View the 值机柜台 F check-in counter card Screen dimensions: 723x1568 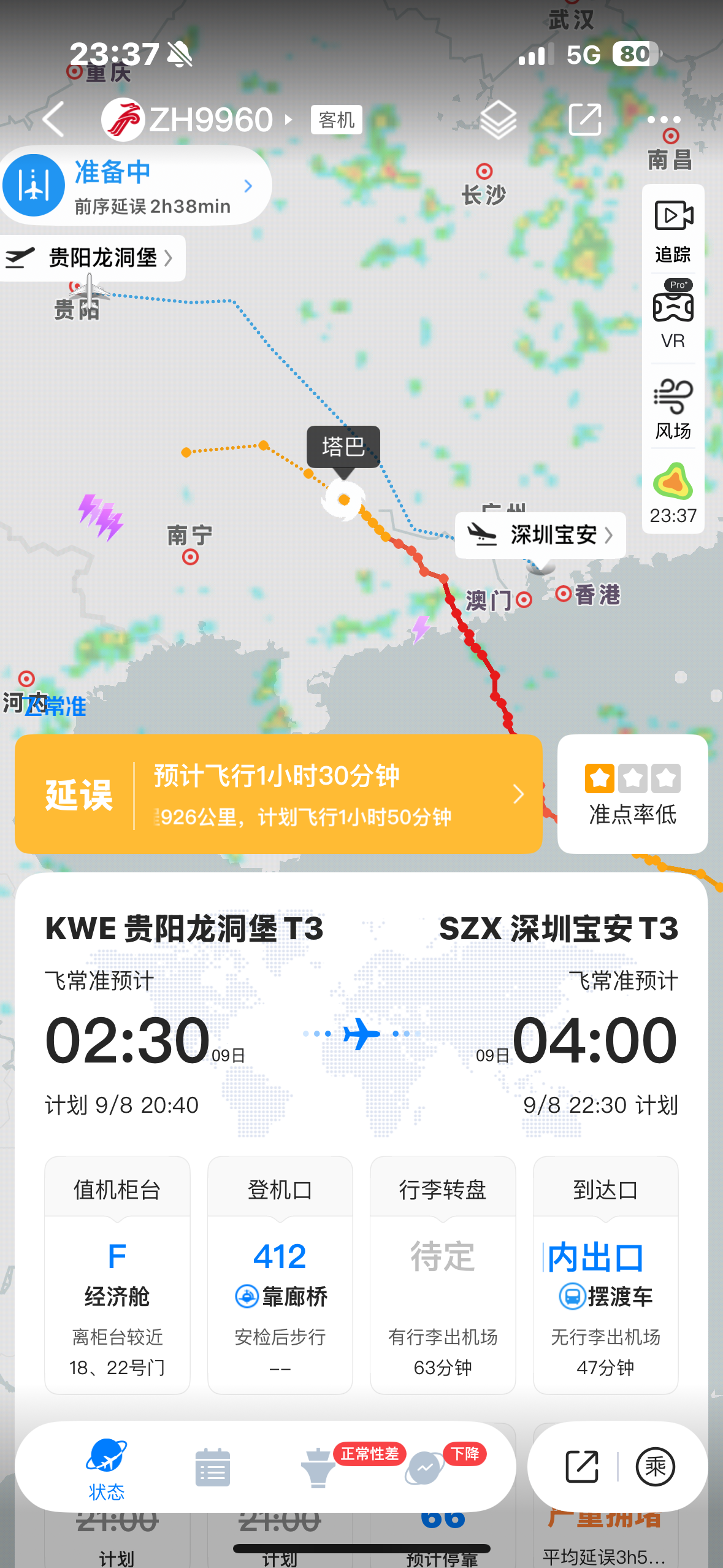coord(117,1275)
